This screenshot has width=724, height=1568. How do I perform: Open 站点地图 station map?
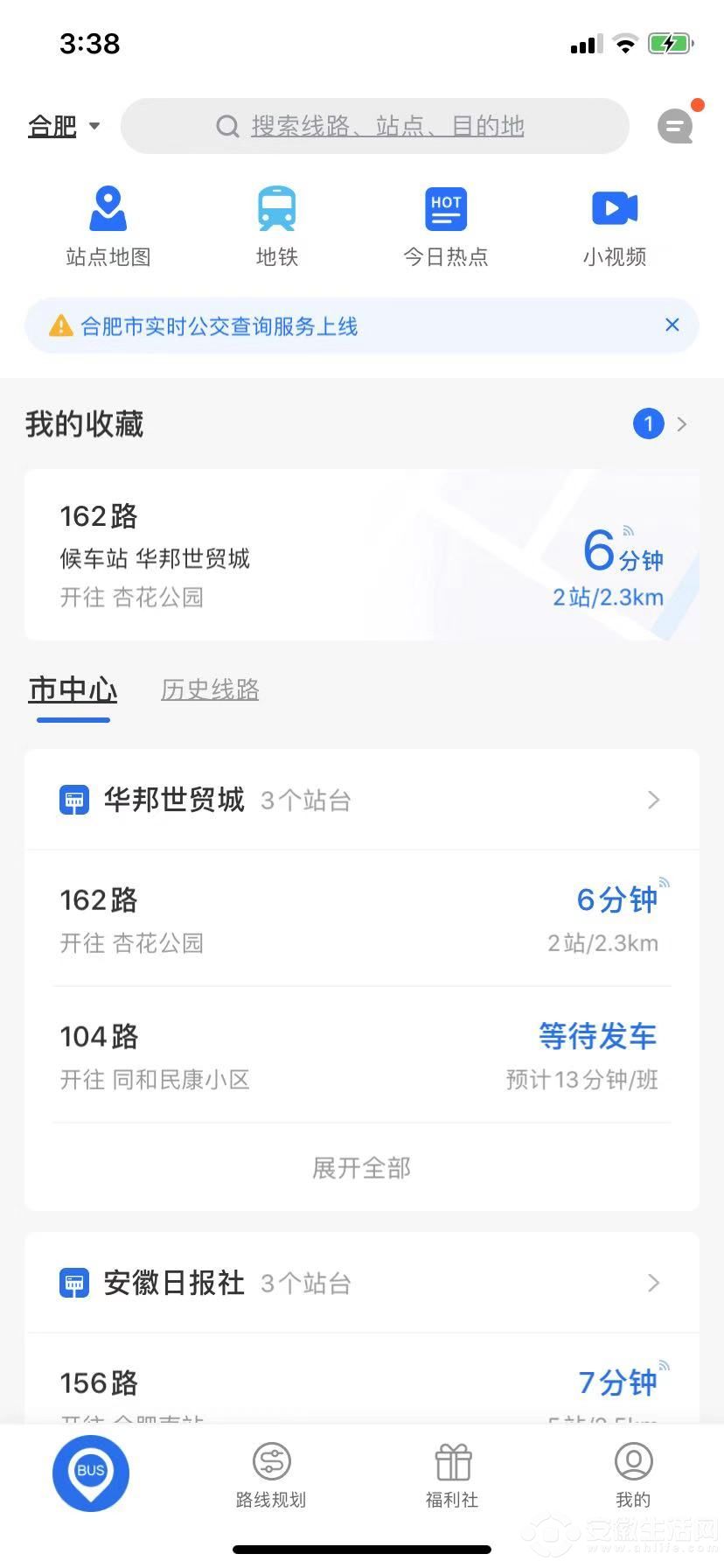(x=108, y=227)
